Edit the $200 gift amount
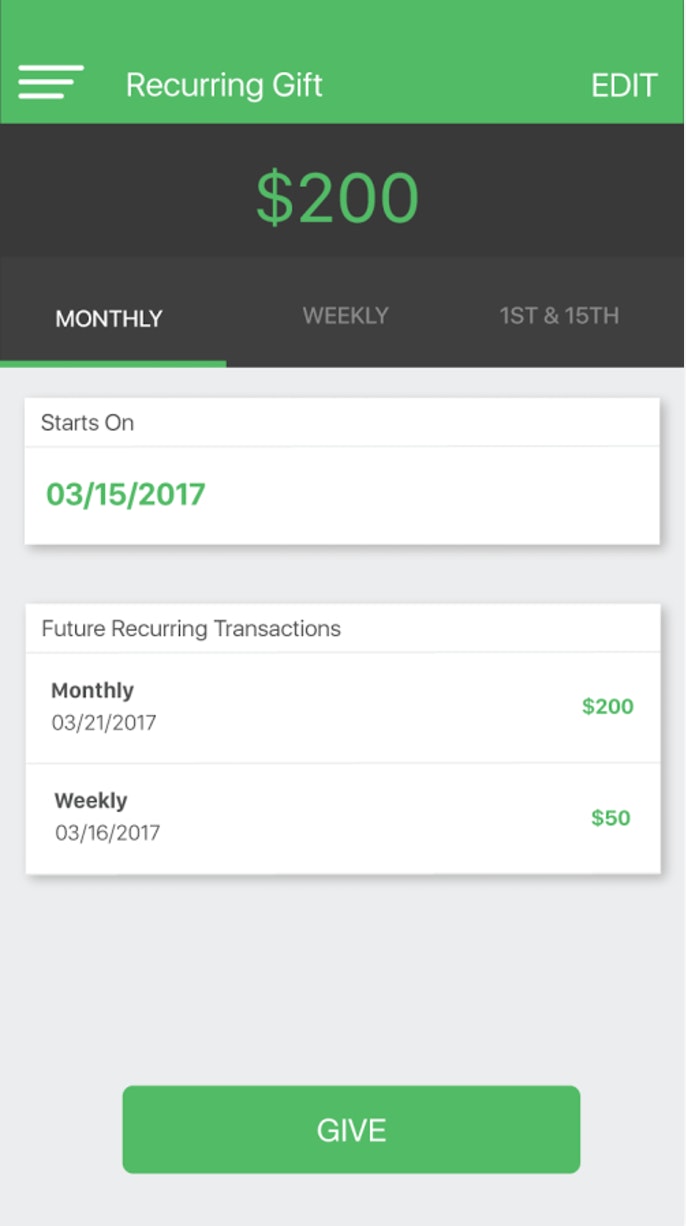The image size is (686, 1226). (x=338, y=198)
